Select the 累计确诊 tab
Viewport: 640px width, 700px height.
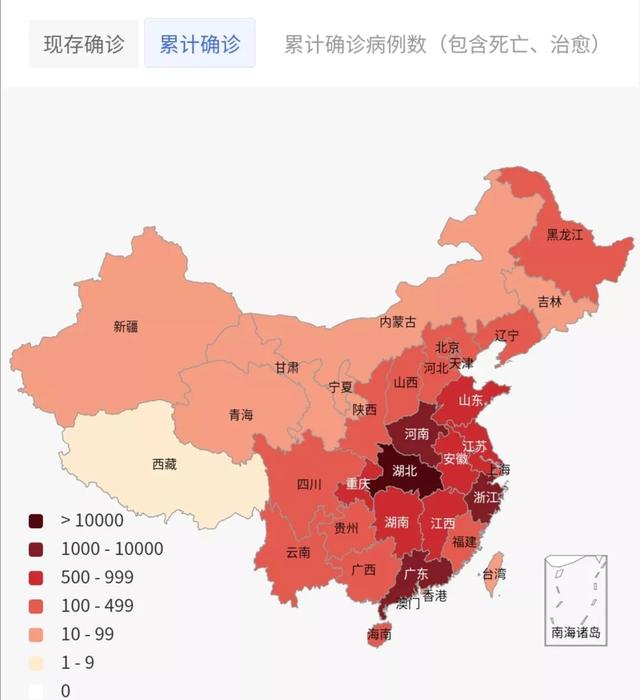coord(200,45)
